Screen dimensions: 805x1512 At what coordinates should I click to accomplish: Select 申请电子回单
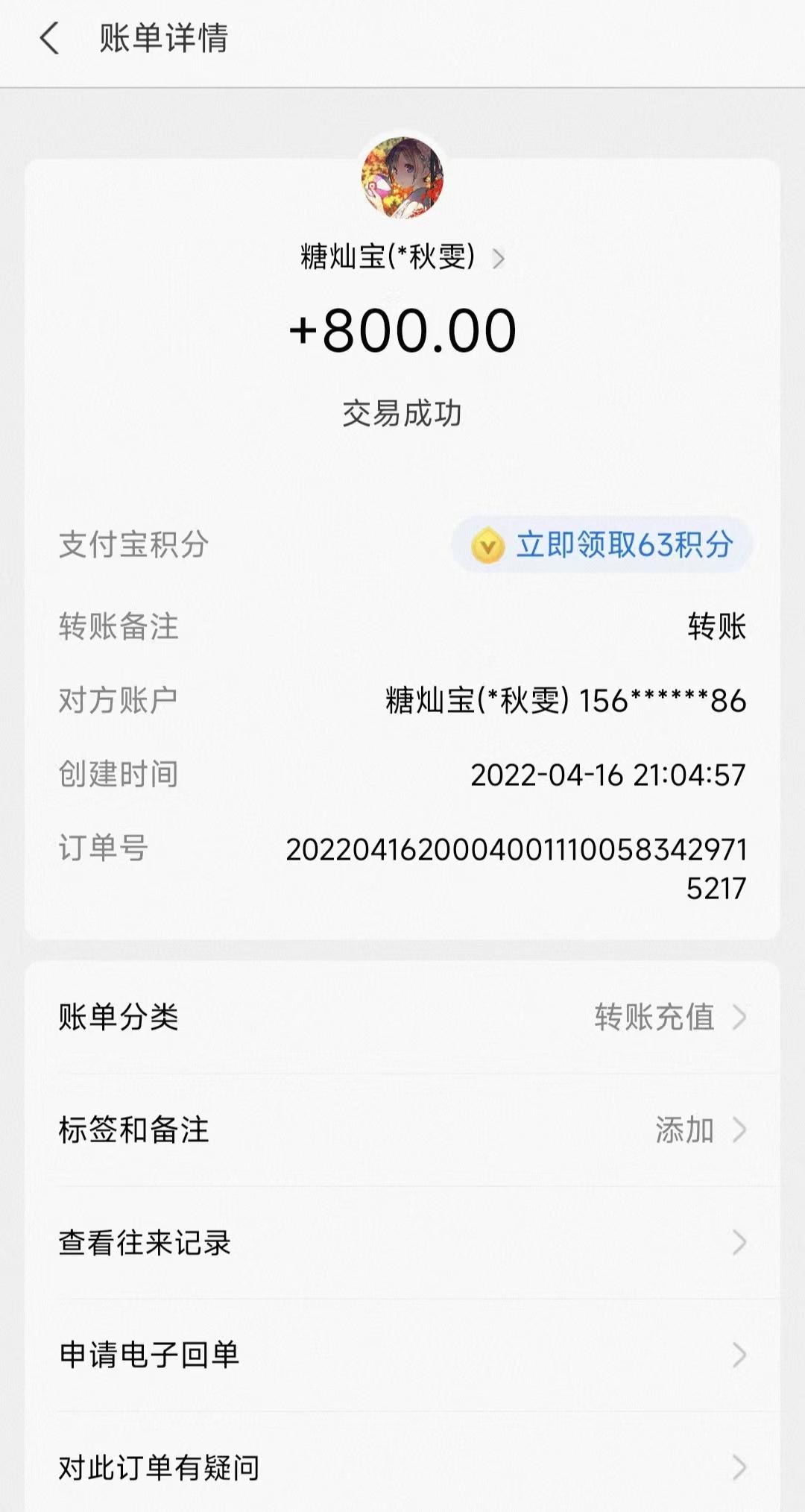coord(402,1355)
